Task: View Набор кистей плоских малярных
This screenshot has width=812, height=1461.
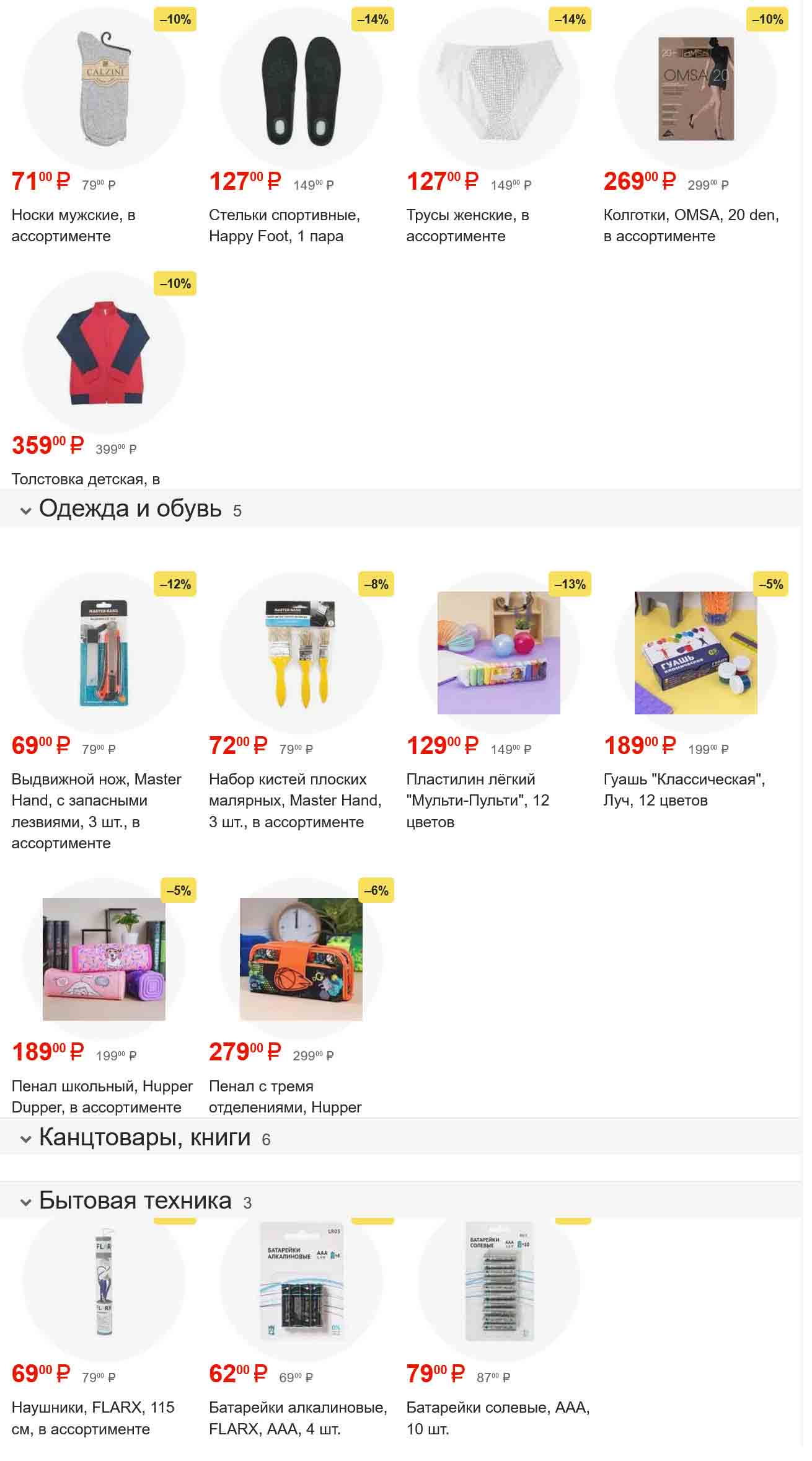Action: click(301, 652)
